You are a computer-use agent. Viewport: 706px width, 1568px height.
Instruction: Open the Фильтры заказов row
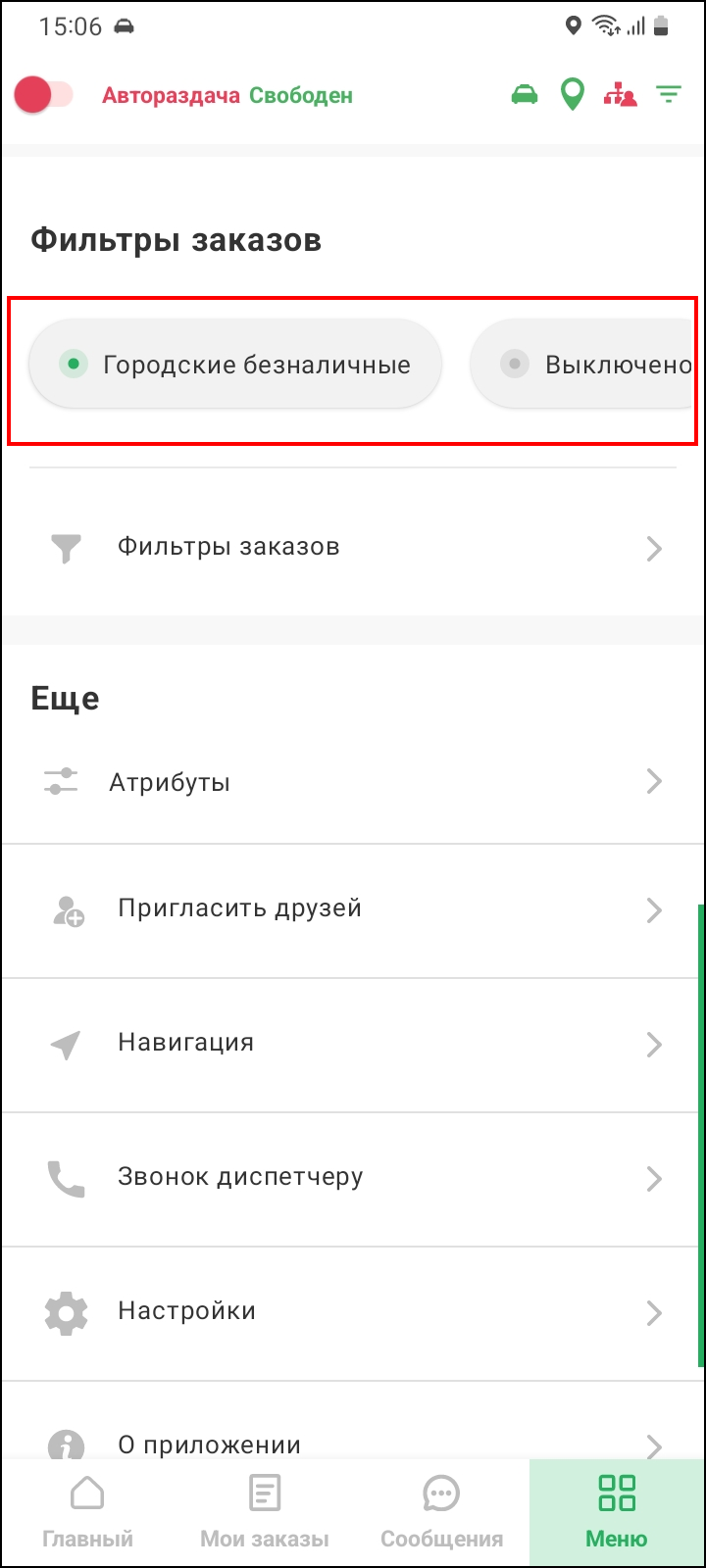353,547
